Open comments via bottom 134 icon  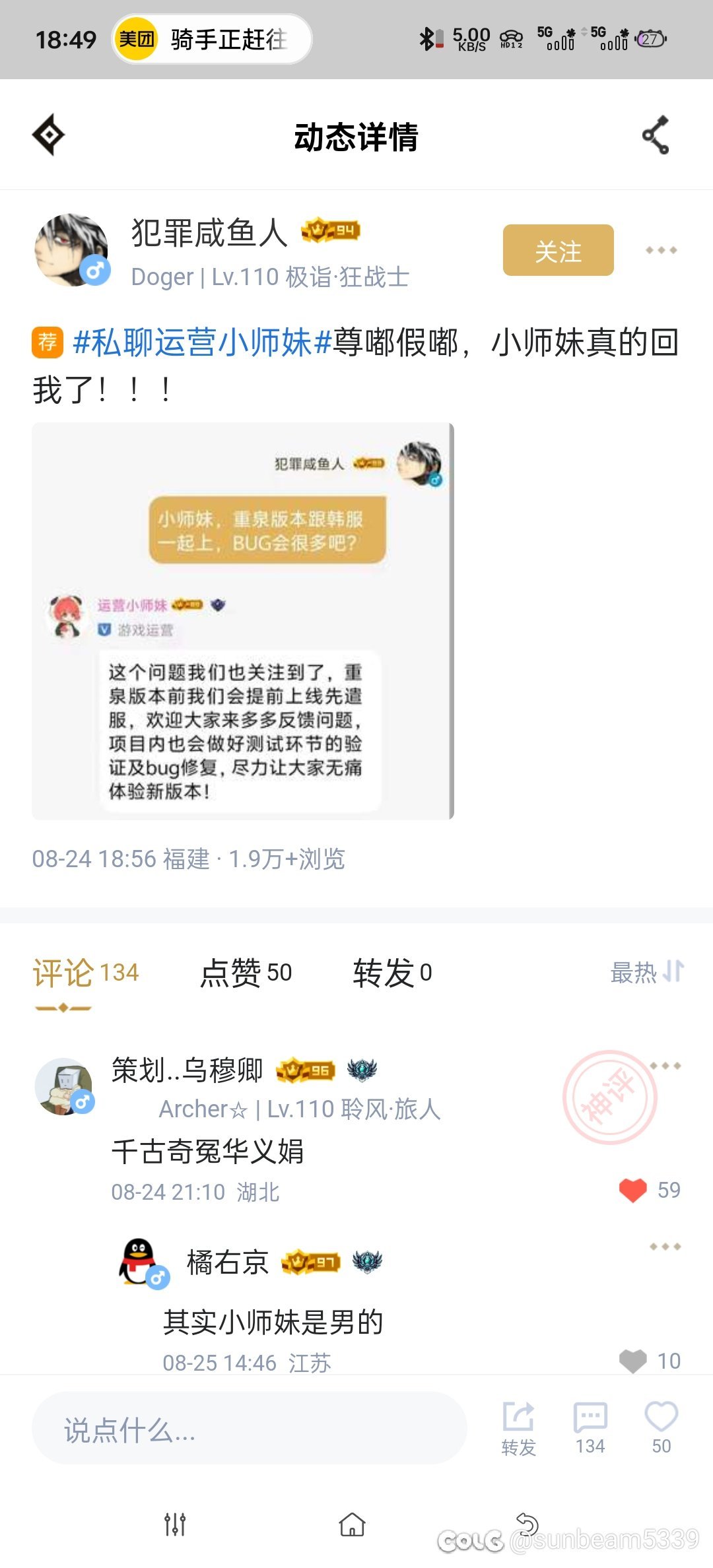click(590, 1429)
